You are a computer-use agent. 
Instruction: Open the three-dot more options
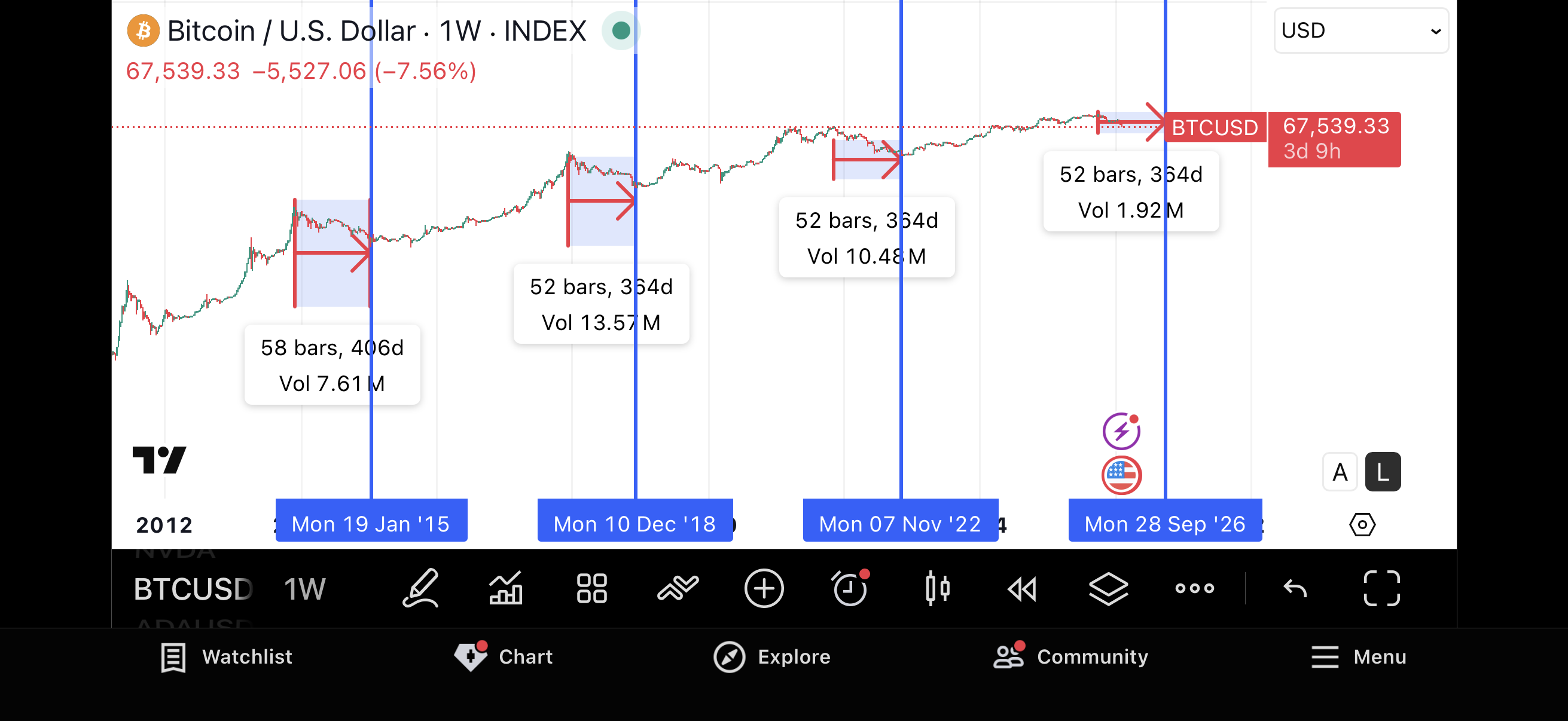(1194, 588)
